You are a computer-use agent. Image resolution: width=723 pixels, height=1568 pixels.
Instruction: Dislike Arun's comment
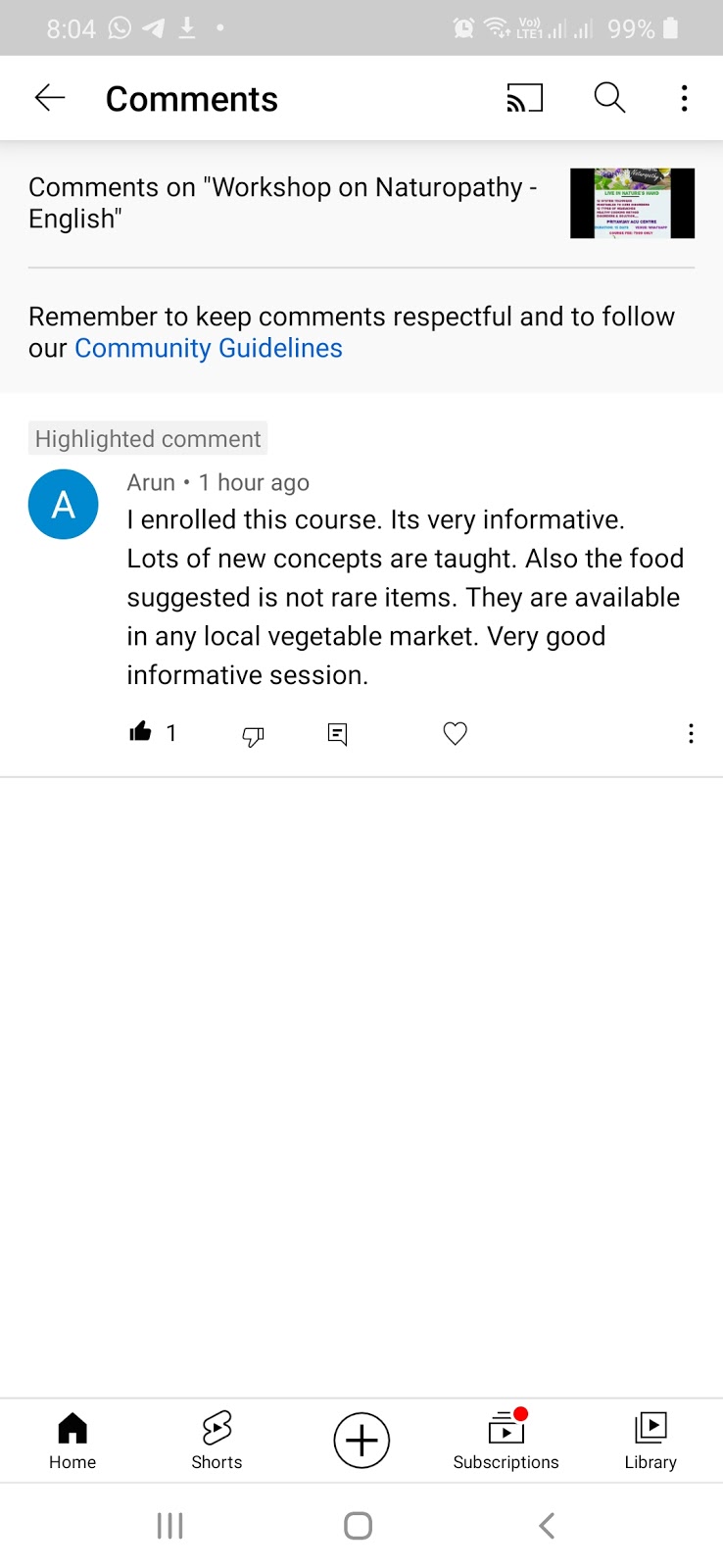pos(253,735)
